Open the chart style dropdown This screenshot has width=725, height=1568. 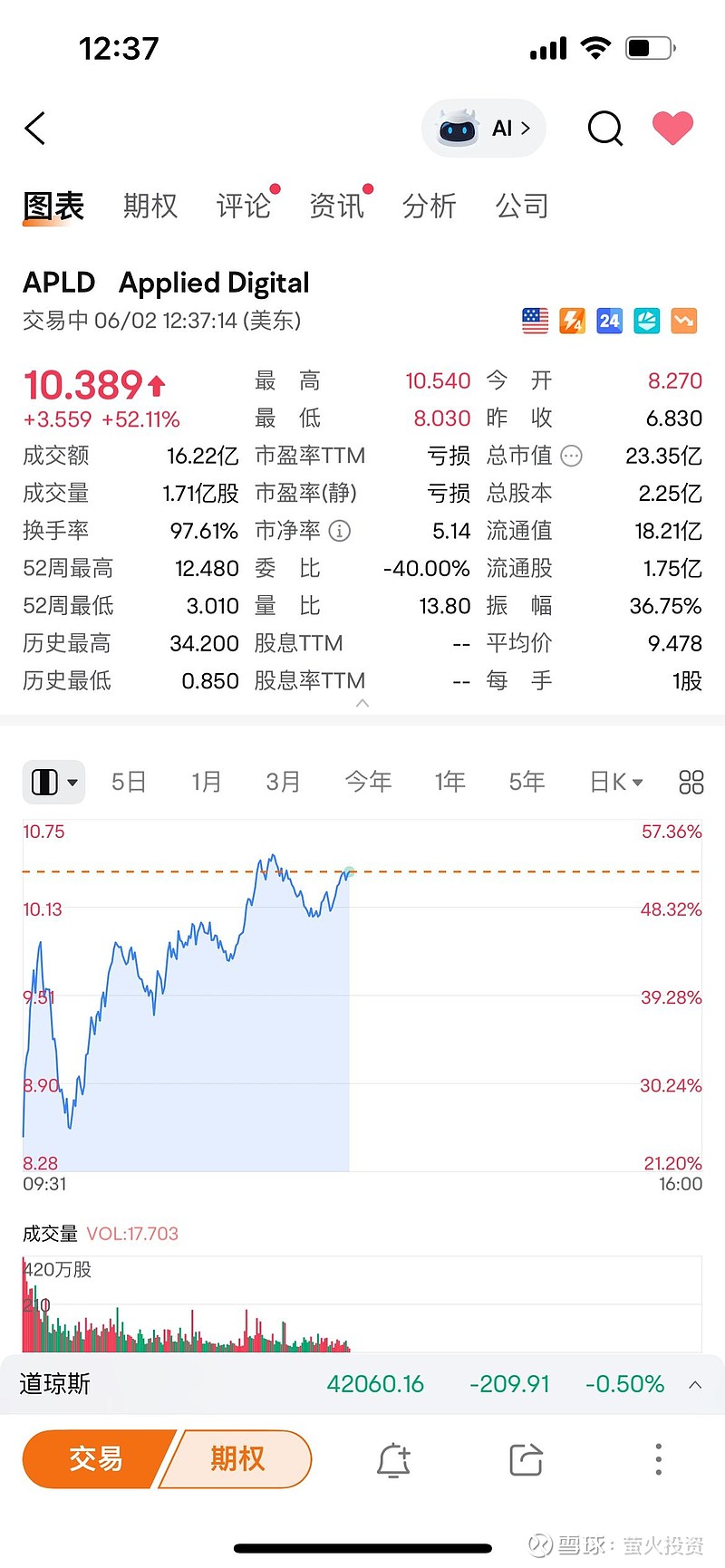tap(53, 781)
